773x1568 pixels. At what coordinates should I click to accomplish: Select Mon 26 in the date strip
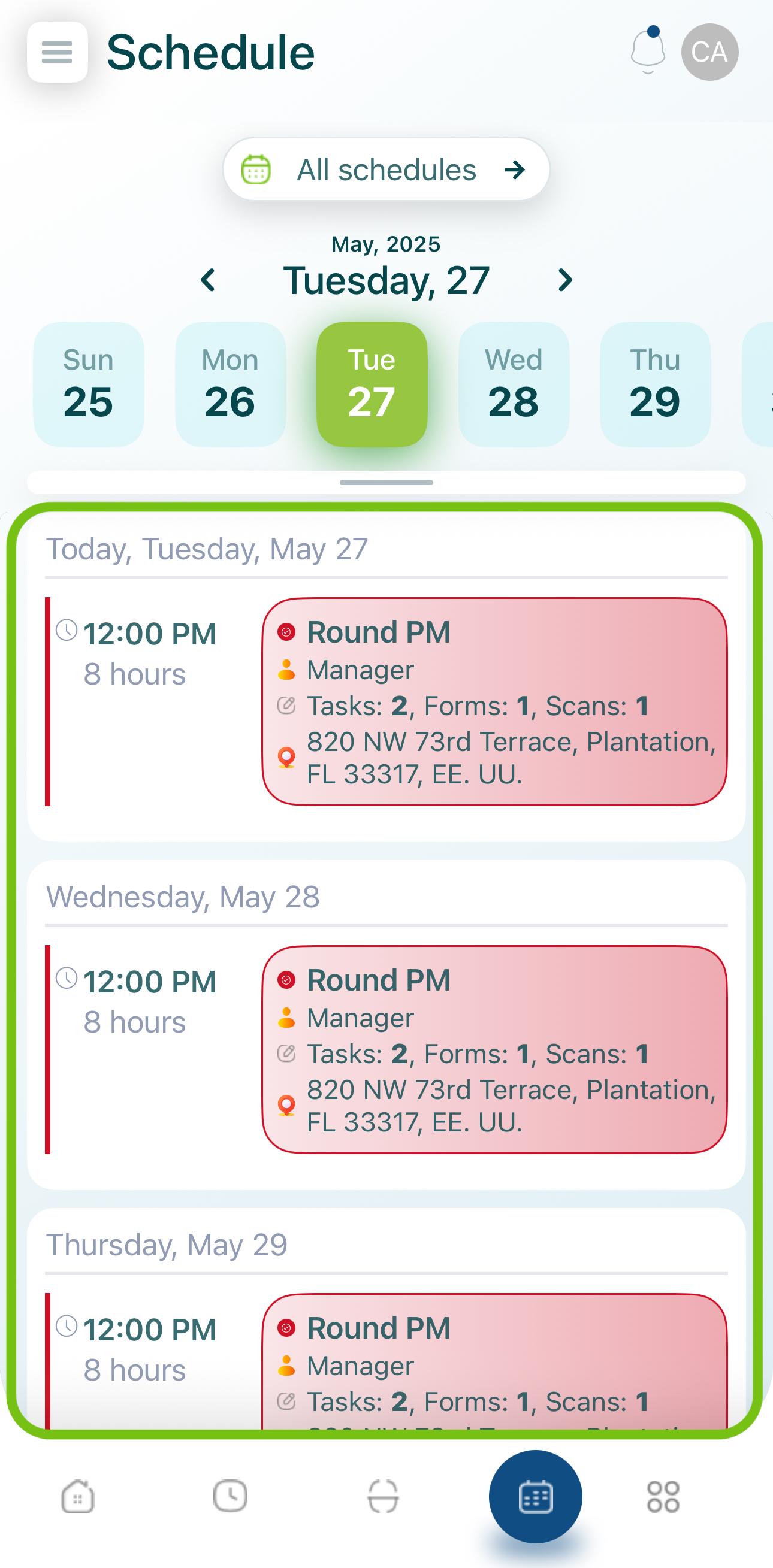pyautogui.click(x=230, y=384)
